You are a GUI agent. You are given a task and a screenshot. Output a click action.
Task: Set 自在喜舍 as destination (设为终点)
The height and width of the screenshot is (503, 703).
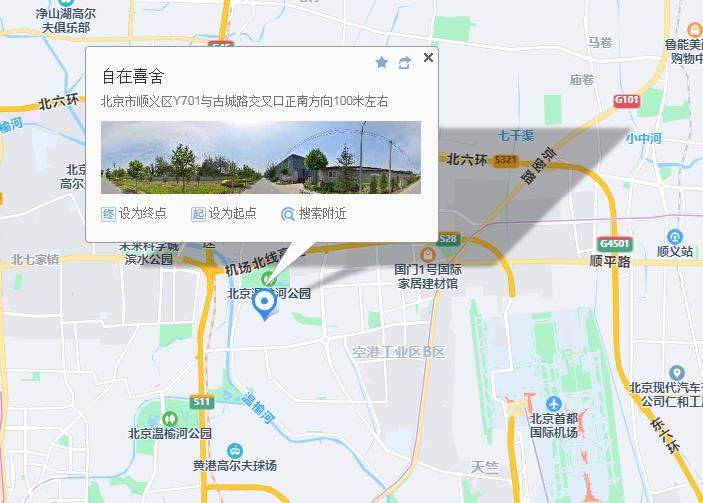[134, 213]
